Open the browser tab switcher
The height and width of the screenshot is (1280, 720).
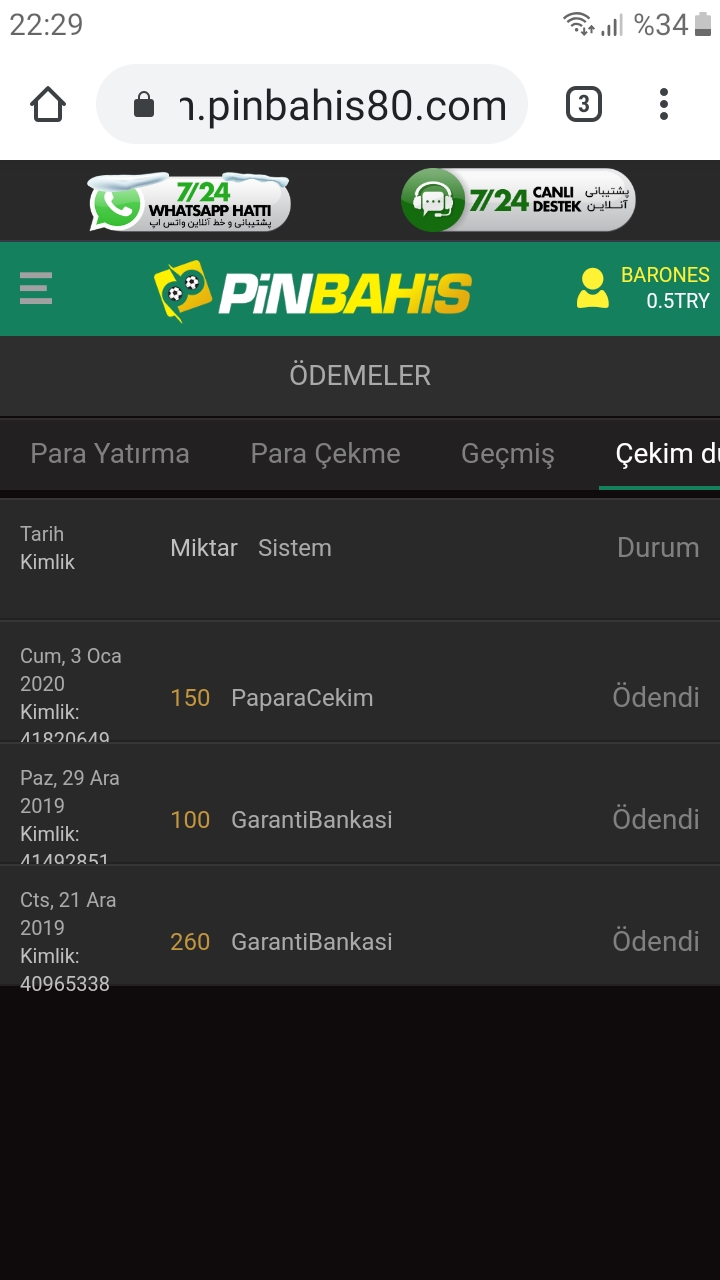pyautogui.click(x=584, y=105)
